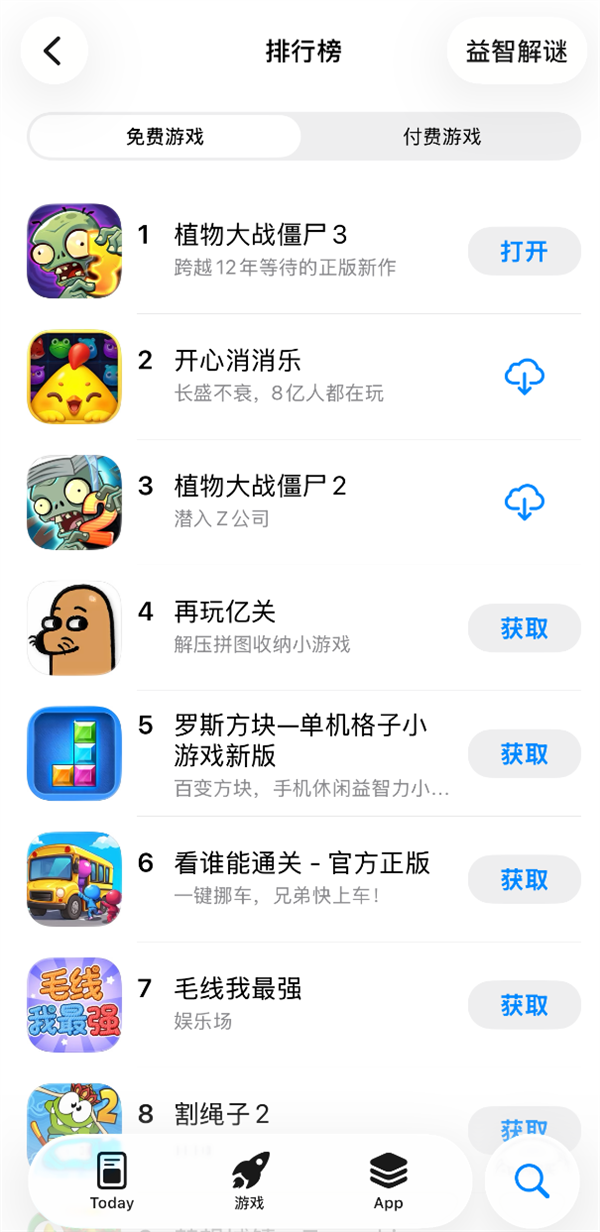Tap 获取 next to 毛线我最强

tap(524, 1005)
